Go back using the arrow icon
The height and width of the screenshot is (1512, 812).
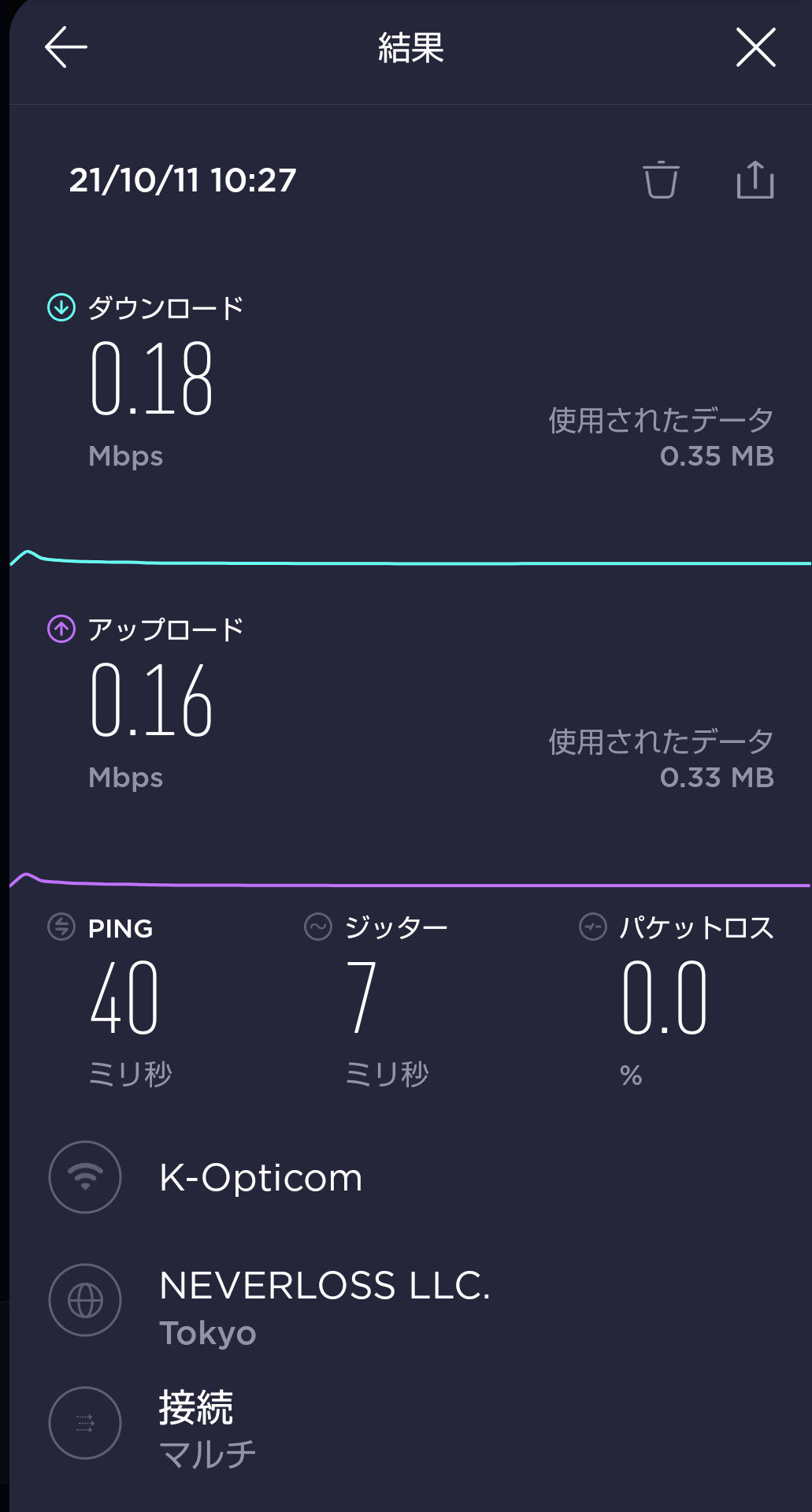(x=66, y=47)
